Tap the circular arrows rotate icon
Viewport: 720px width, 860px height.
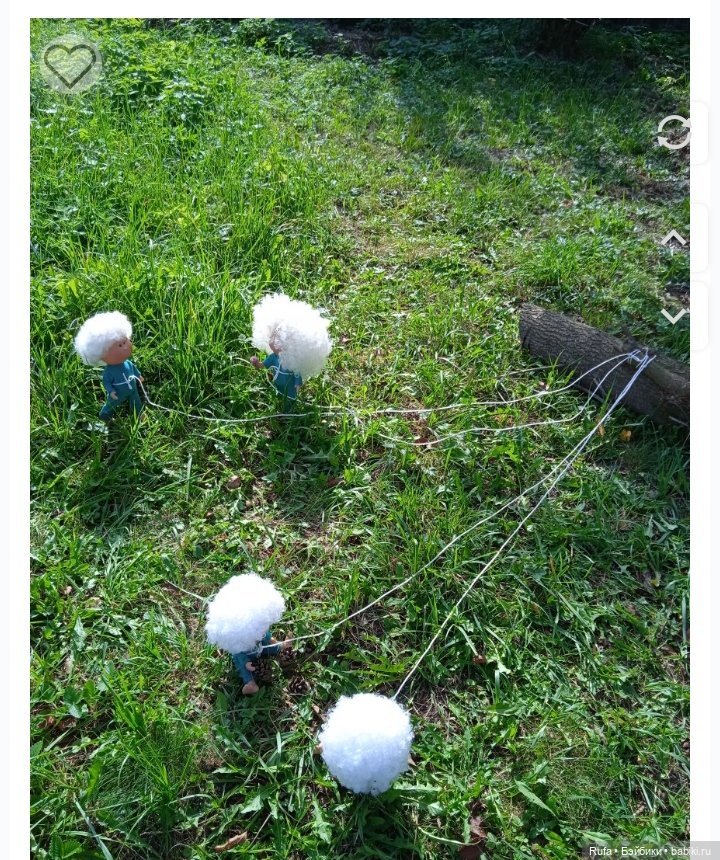tap(674, 132)
